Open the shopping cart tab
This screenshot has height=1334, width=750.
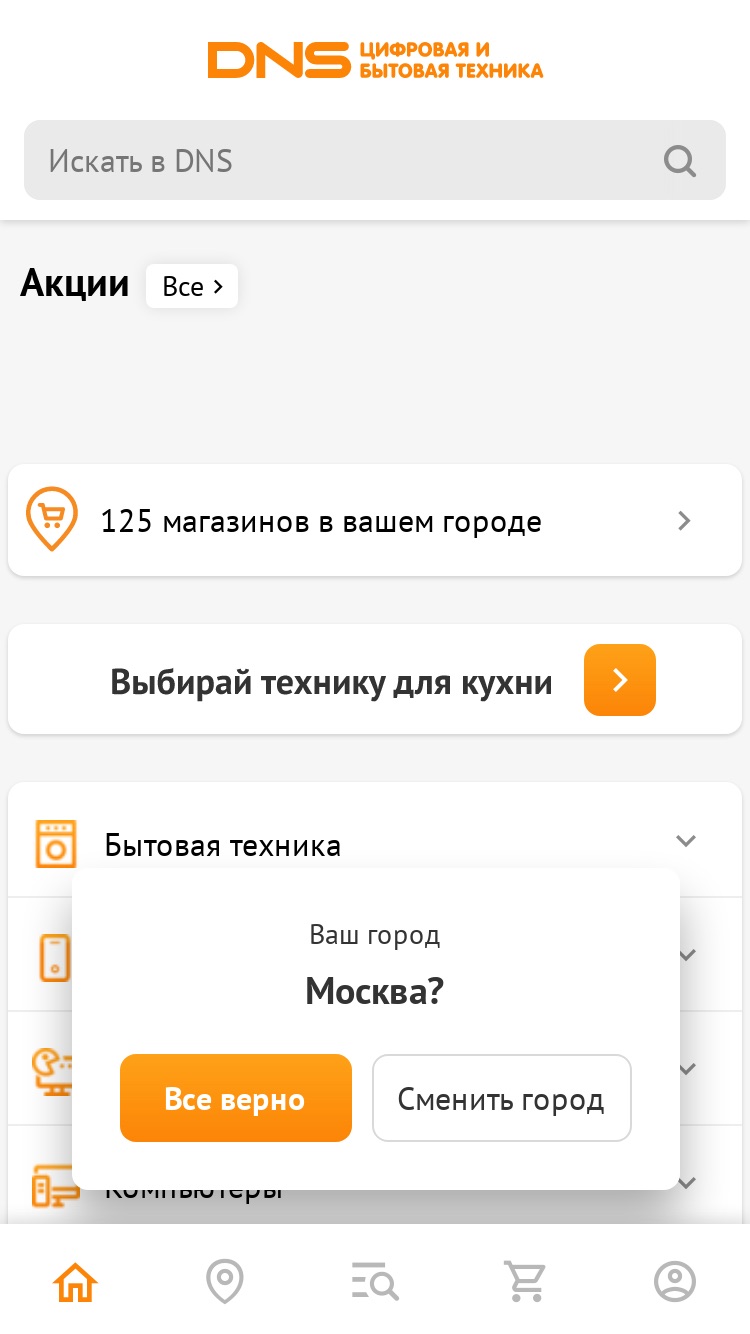tap(525, 1280)
